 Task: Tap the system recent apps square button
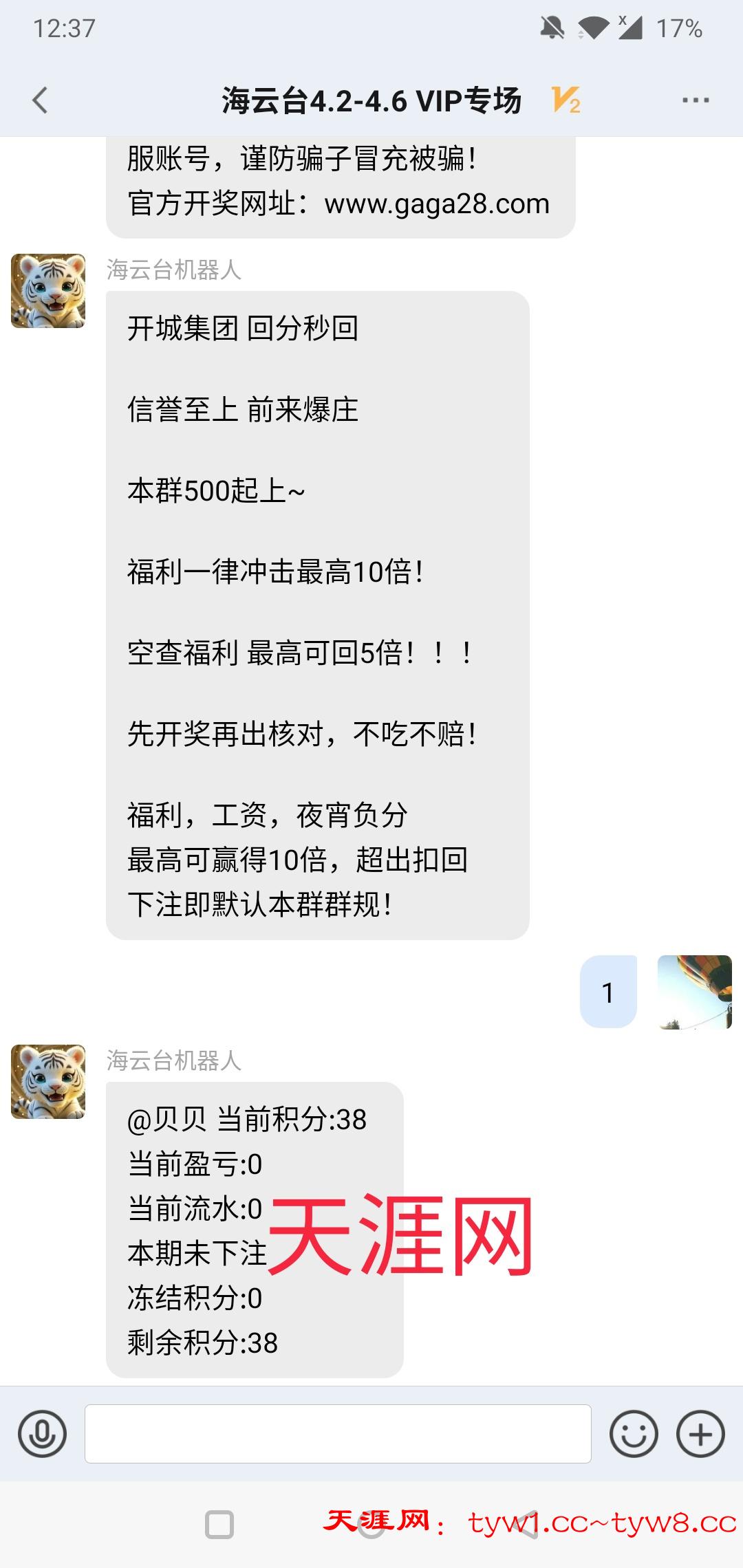(x=219, y=1525)
